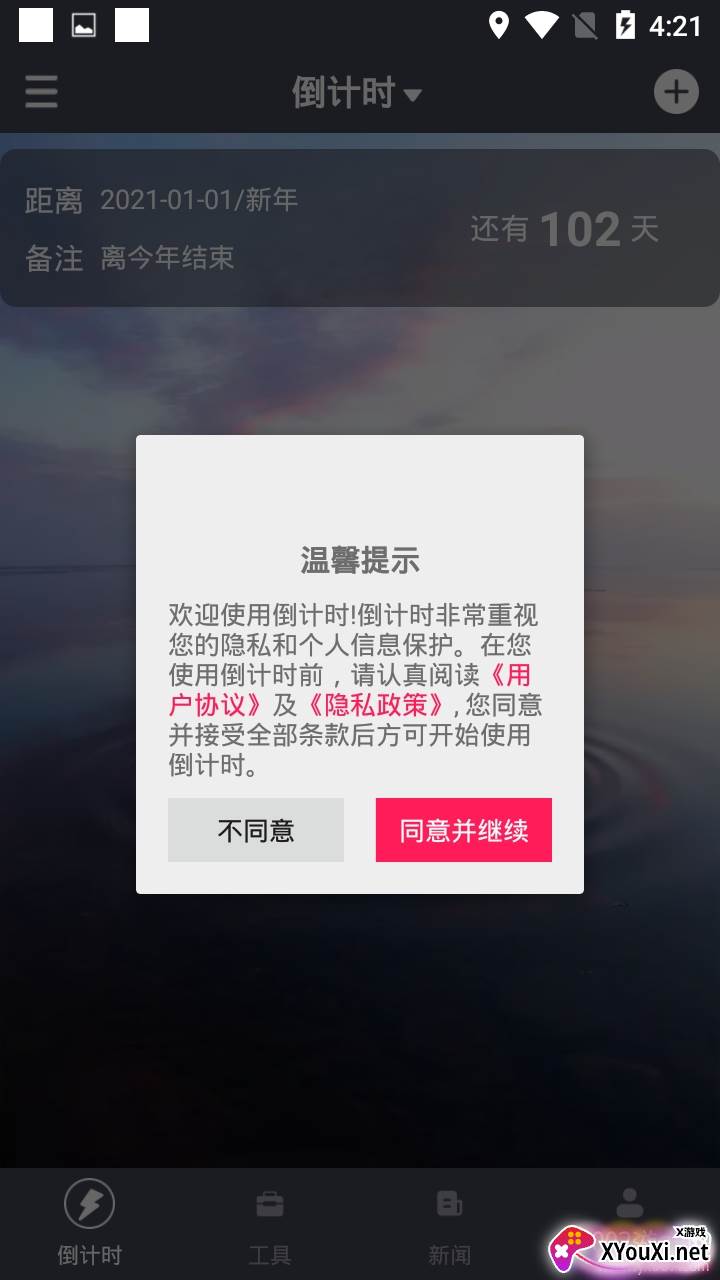Expand the 倒计时 title dropdown

click(x=357, y=93)
